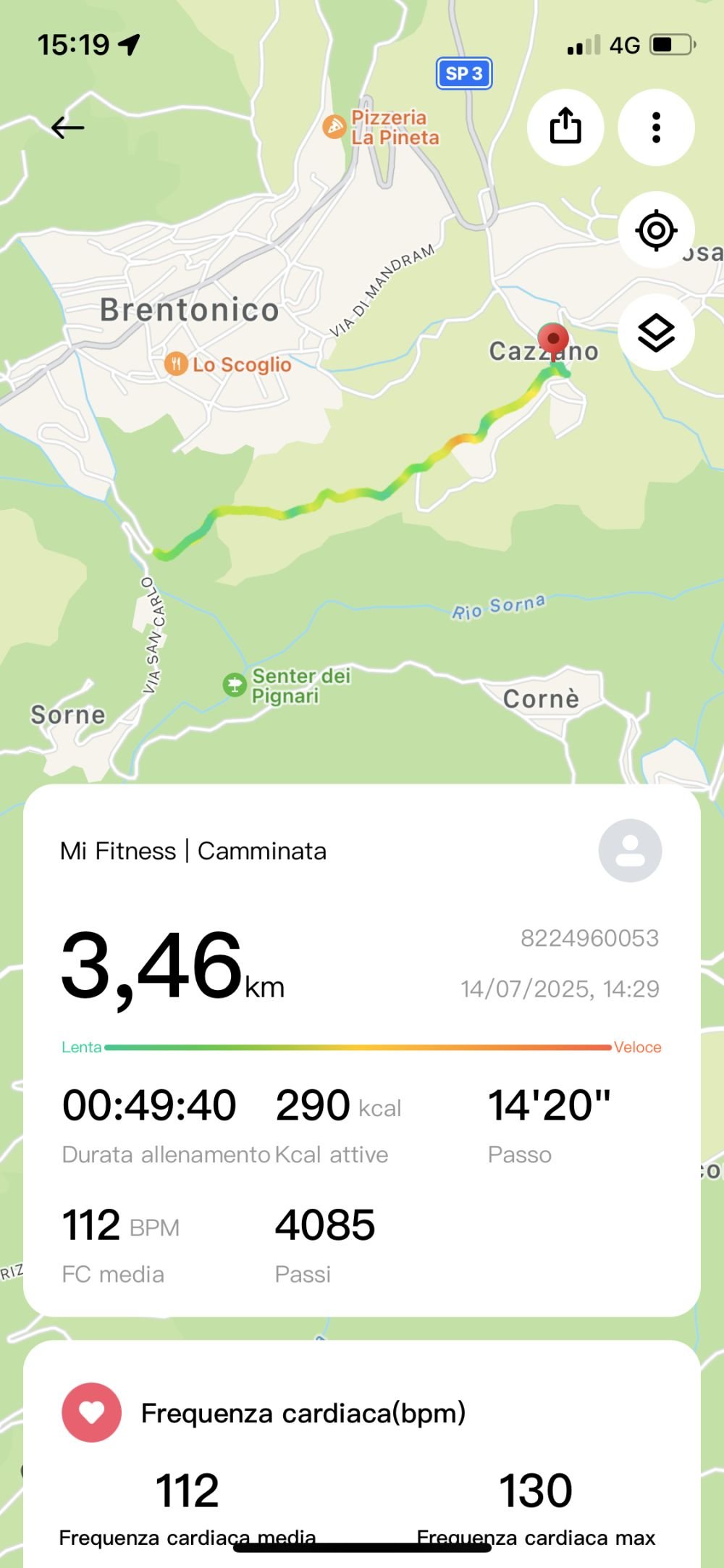Image resolution: width=724 pixels, height=1568 pixels.
Task: Open the three-dot overflow menu
Action: coord(656,127)
